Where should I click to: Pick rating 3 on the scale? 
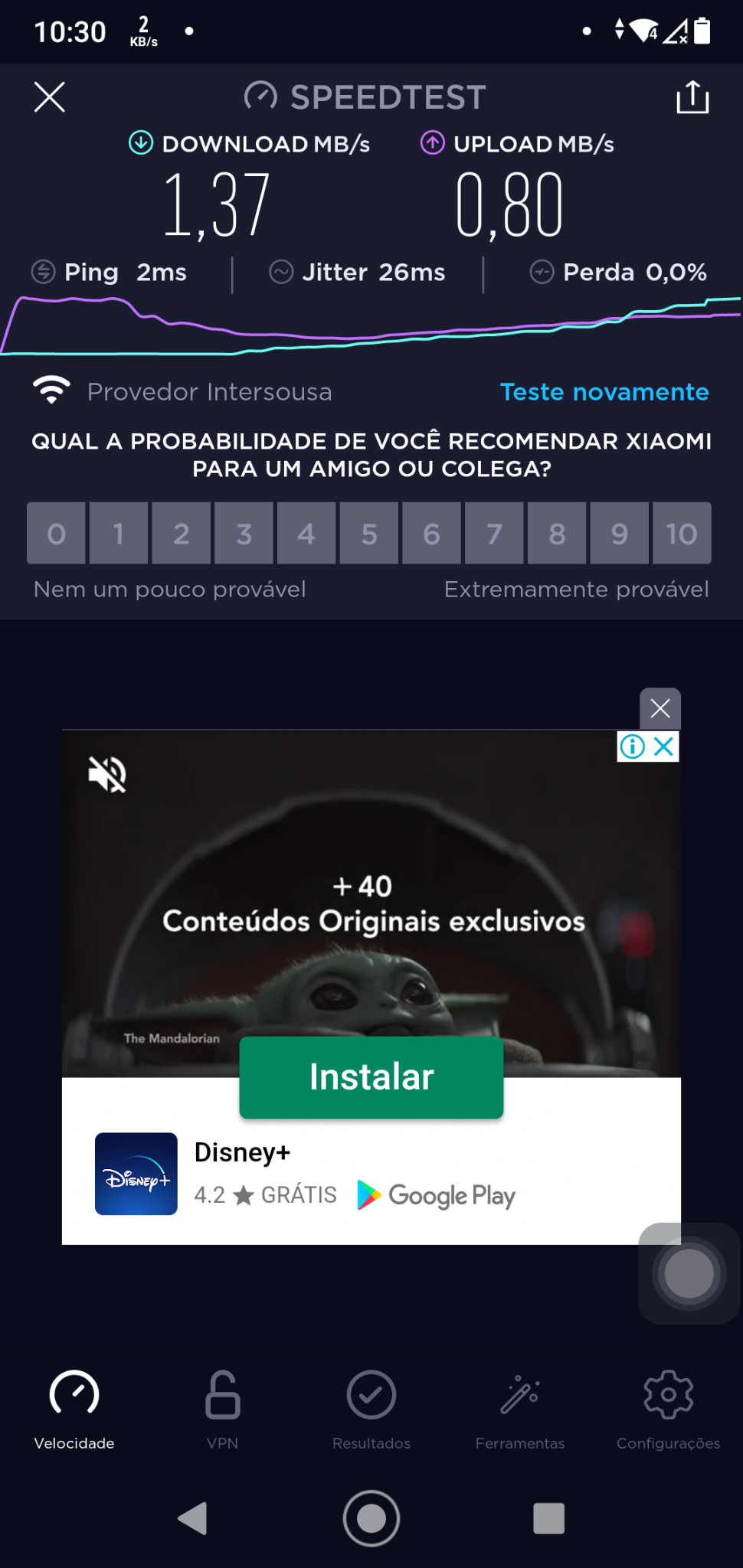tap(244, 533)
